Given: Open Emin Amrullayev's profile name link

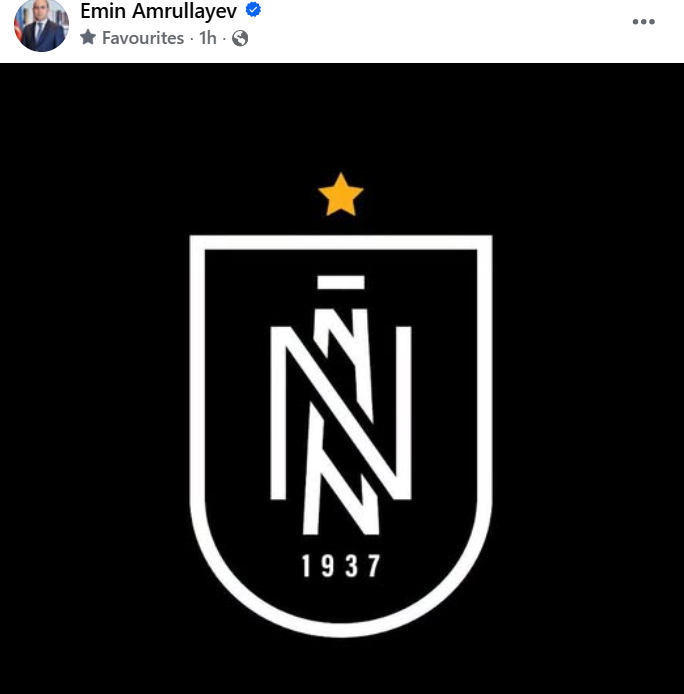Looking at the screenshot, I should coord(158,11).
